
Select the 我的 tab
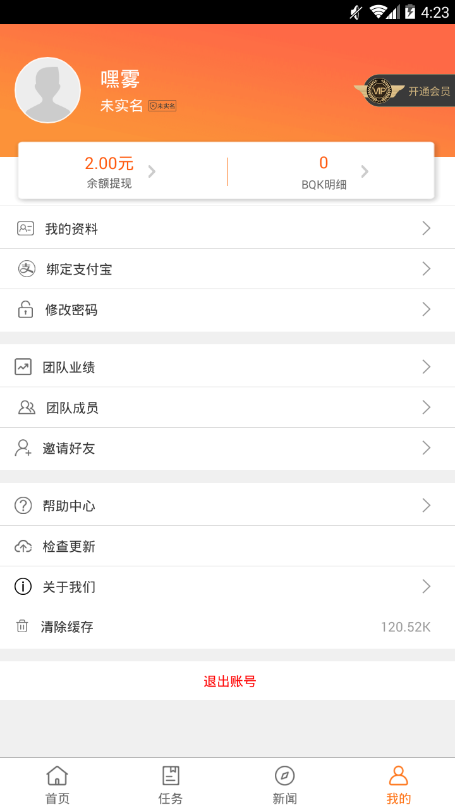[398, 785]
